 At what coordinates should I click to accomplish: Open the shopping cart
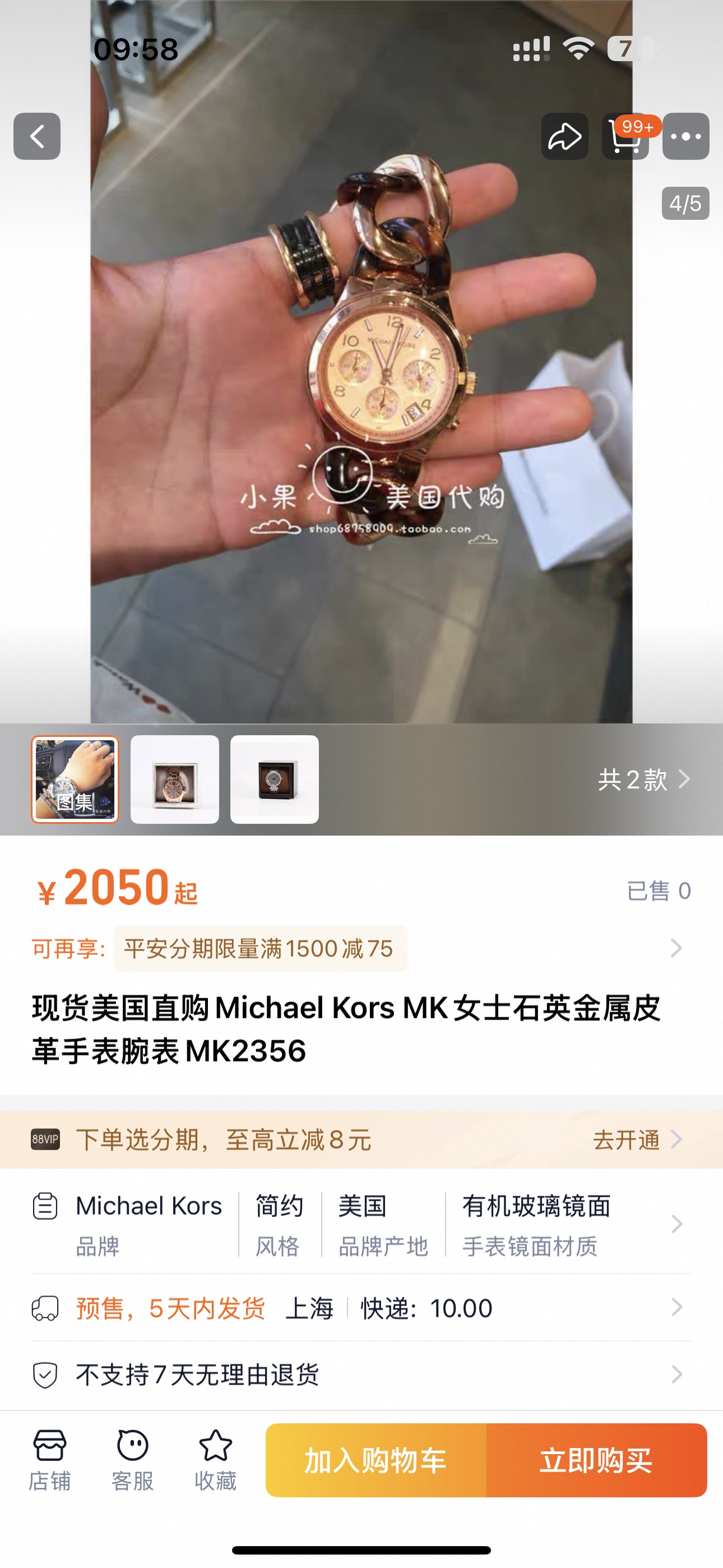point(625,136)
